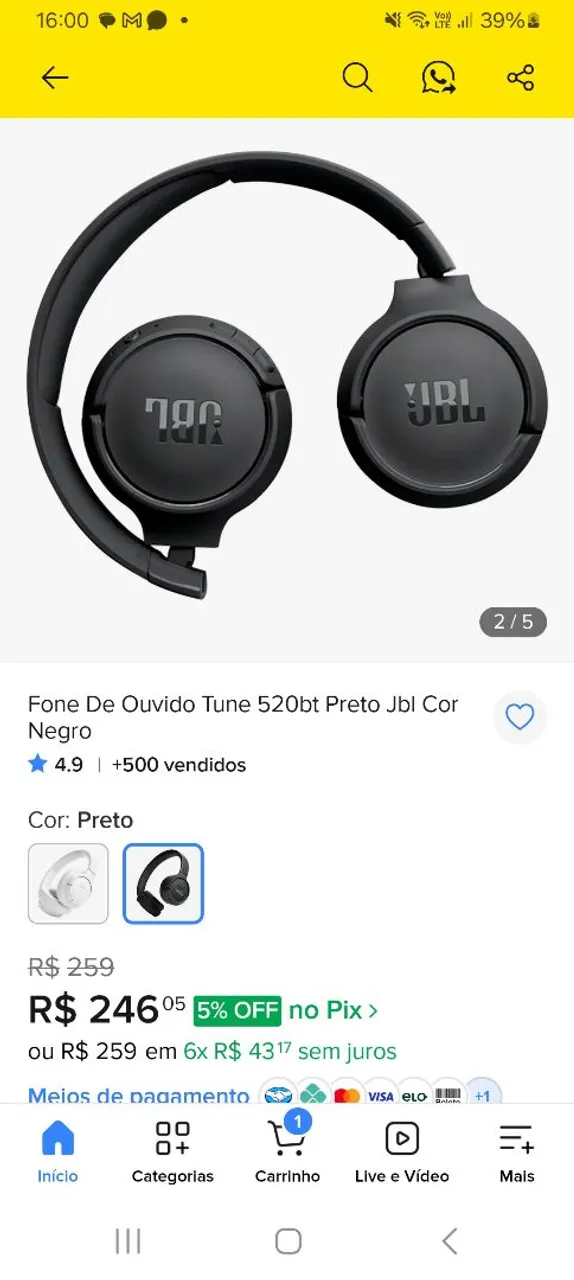This screenshot has width=574, height=1280.
Task: Go to the Início tab
Action: pos(57,1152)
